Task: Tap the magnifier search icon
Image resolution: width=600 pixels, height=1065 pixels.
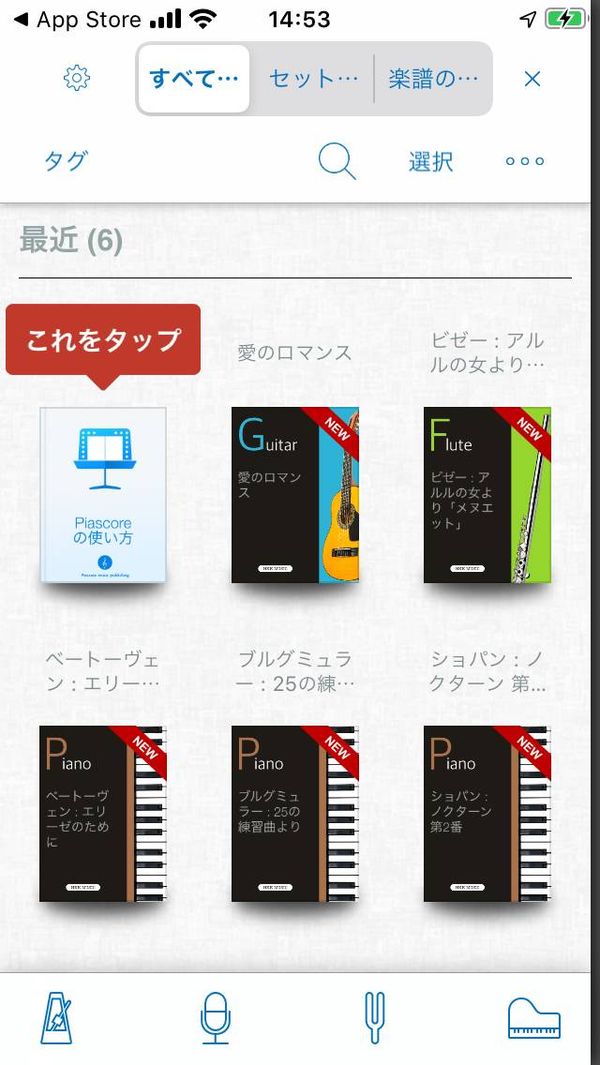Action: [337, 162]
